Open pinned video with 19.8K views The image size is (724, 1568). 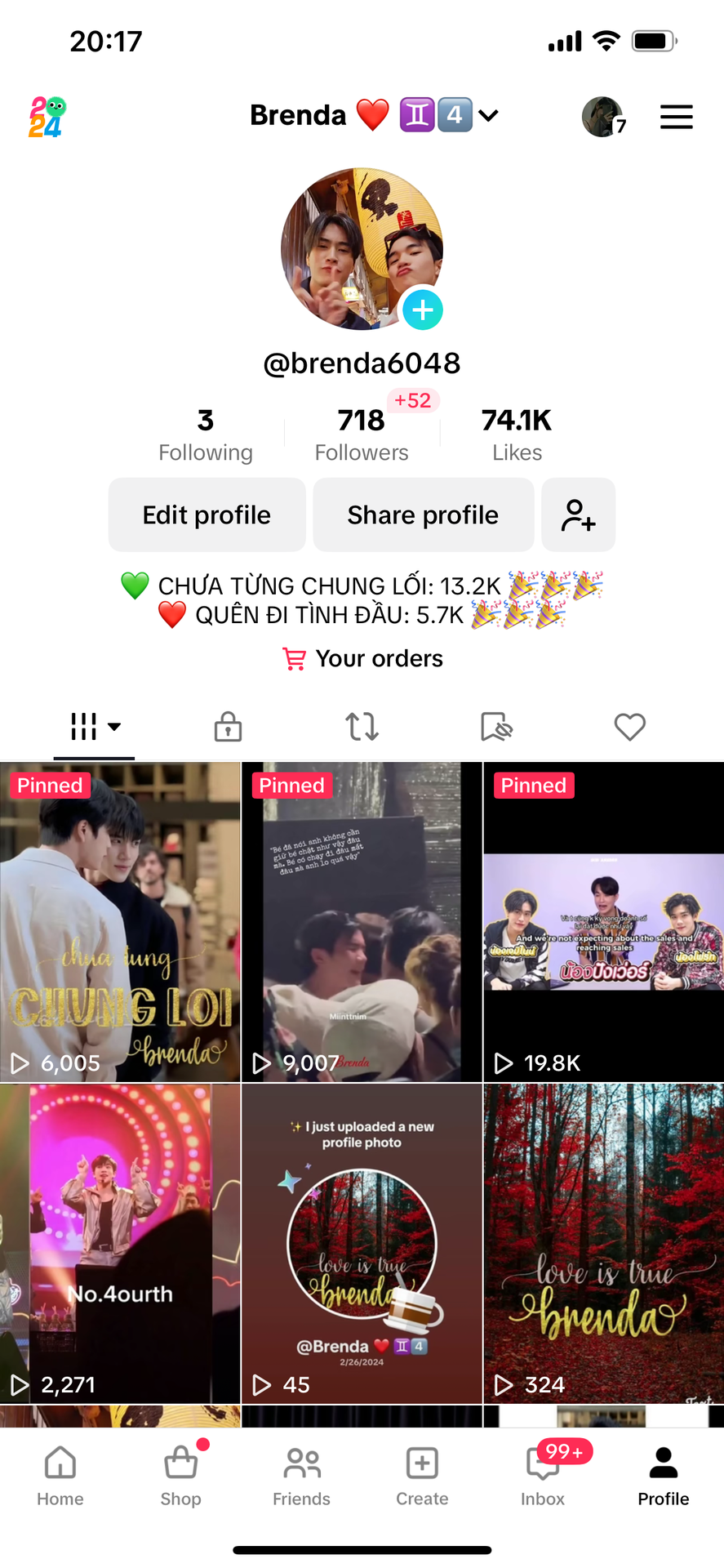point(604,922)
